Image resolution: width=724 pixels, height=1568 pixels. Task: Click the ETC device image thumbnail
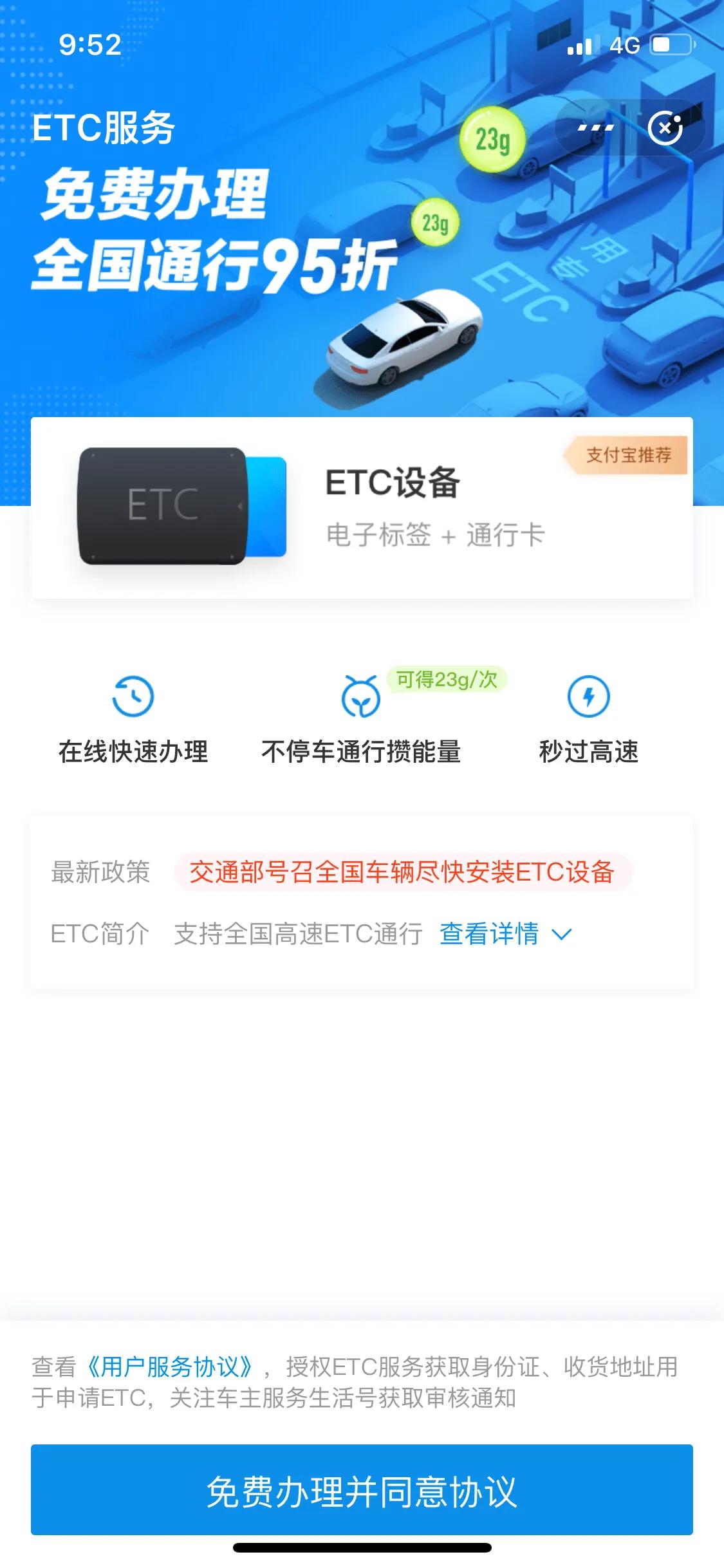click(181, 507)
